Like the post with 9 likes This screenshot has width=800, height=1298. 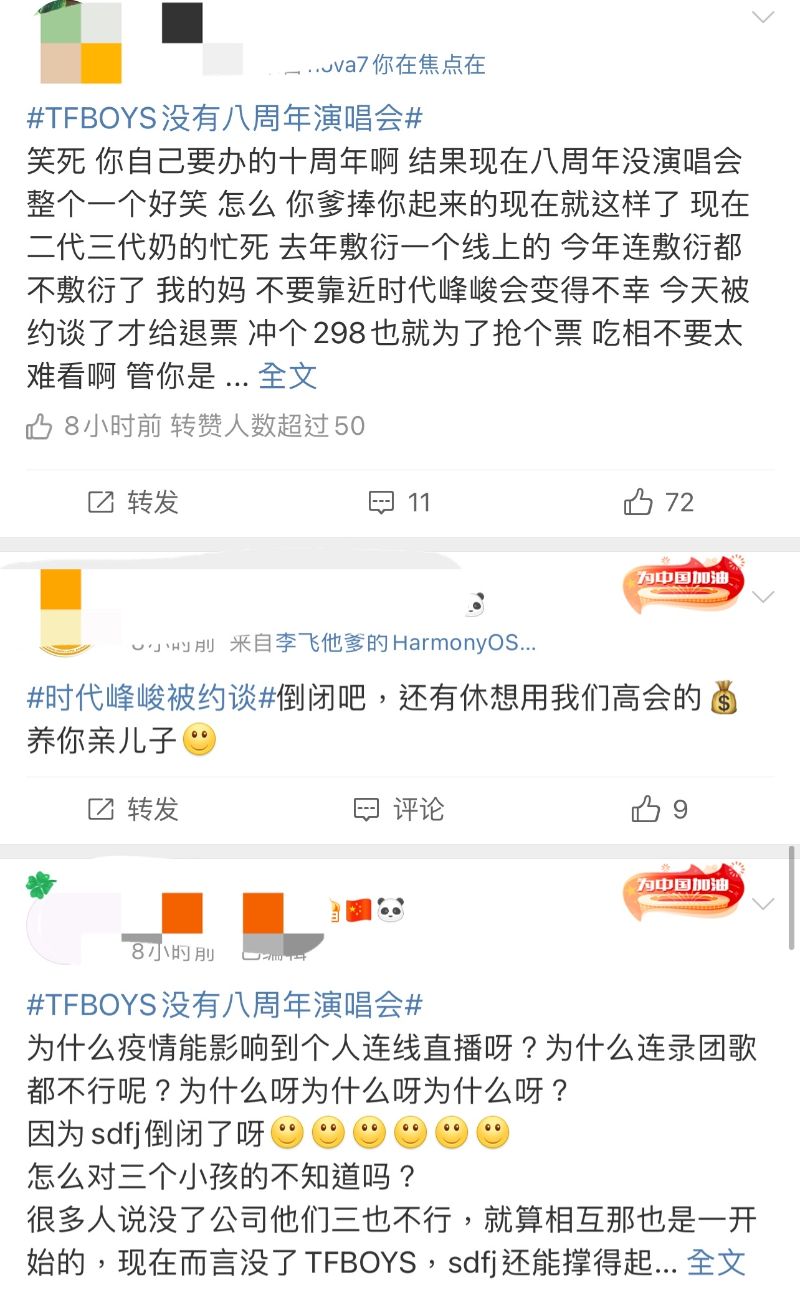click(660, 809)
